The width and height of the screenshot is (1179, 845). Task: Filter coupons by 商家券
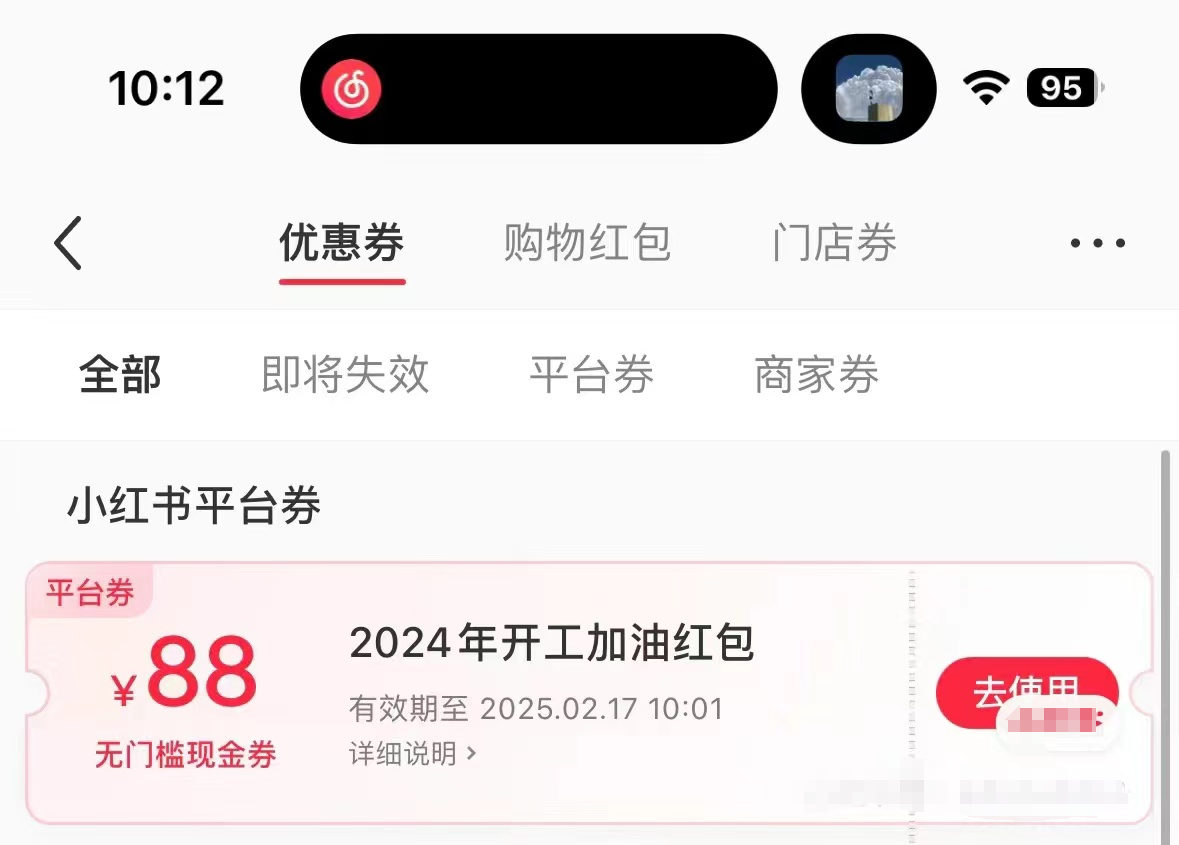point(816,375)
